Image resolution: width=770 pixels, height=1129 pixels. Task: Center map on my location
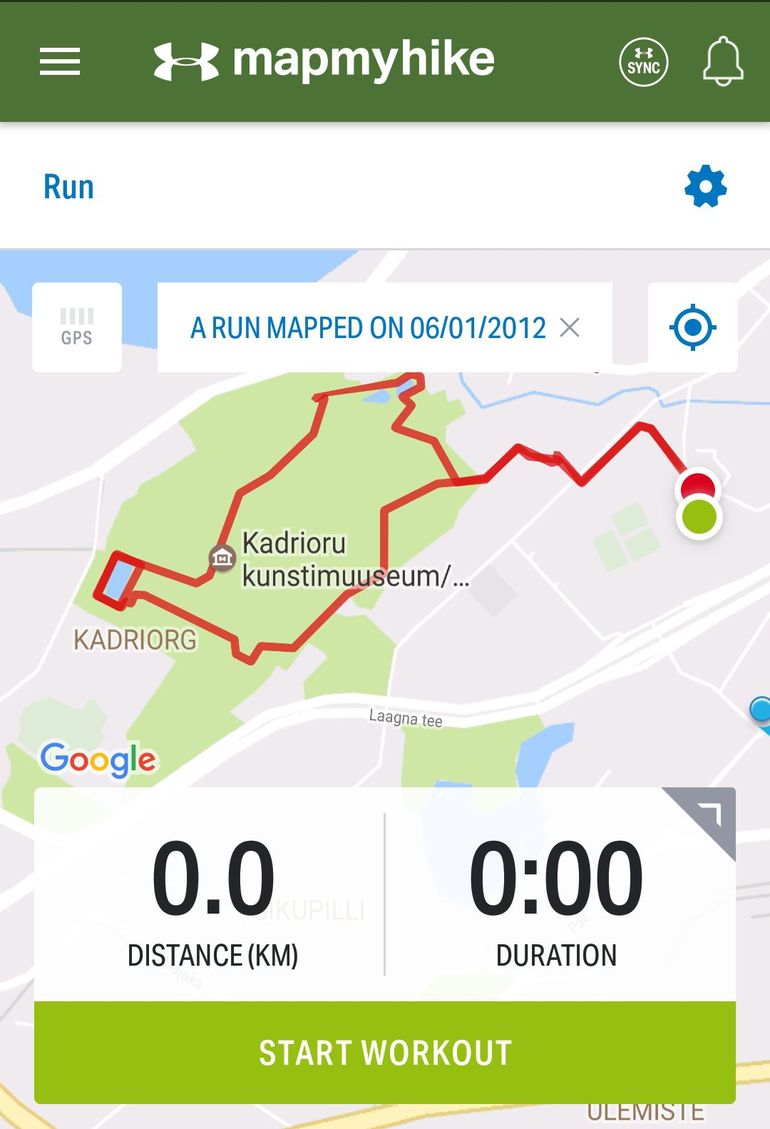coord(692,327)
